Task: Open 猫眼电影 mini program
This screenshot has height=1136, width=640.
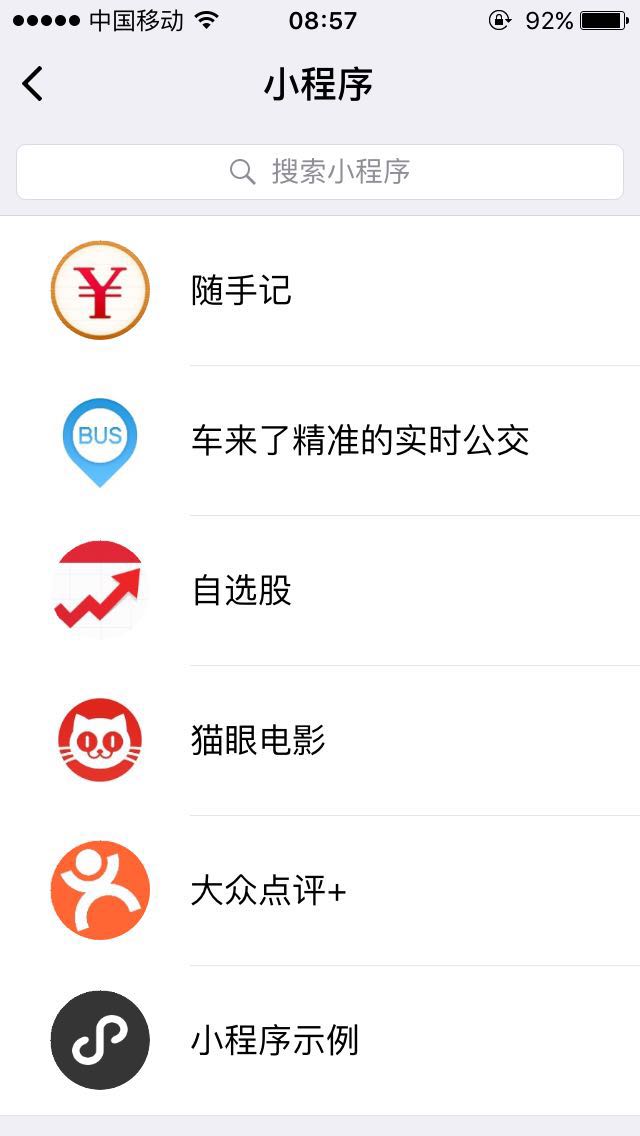Action: pyautogui.click(x=320, y=740)
